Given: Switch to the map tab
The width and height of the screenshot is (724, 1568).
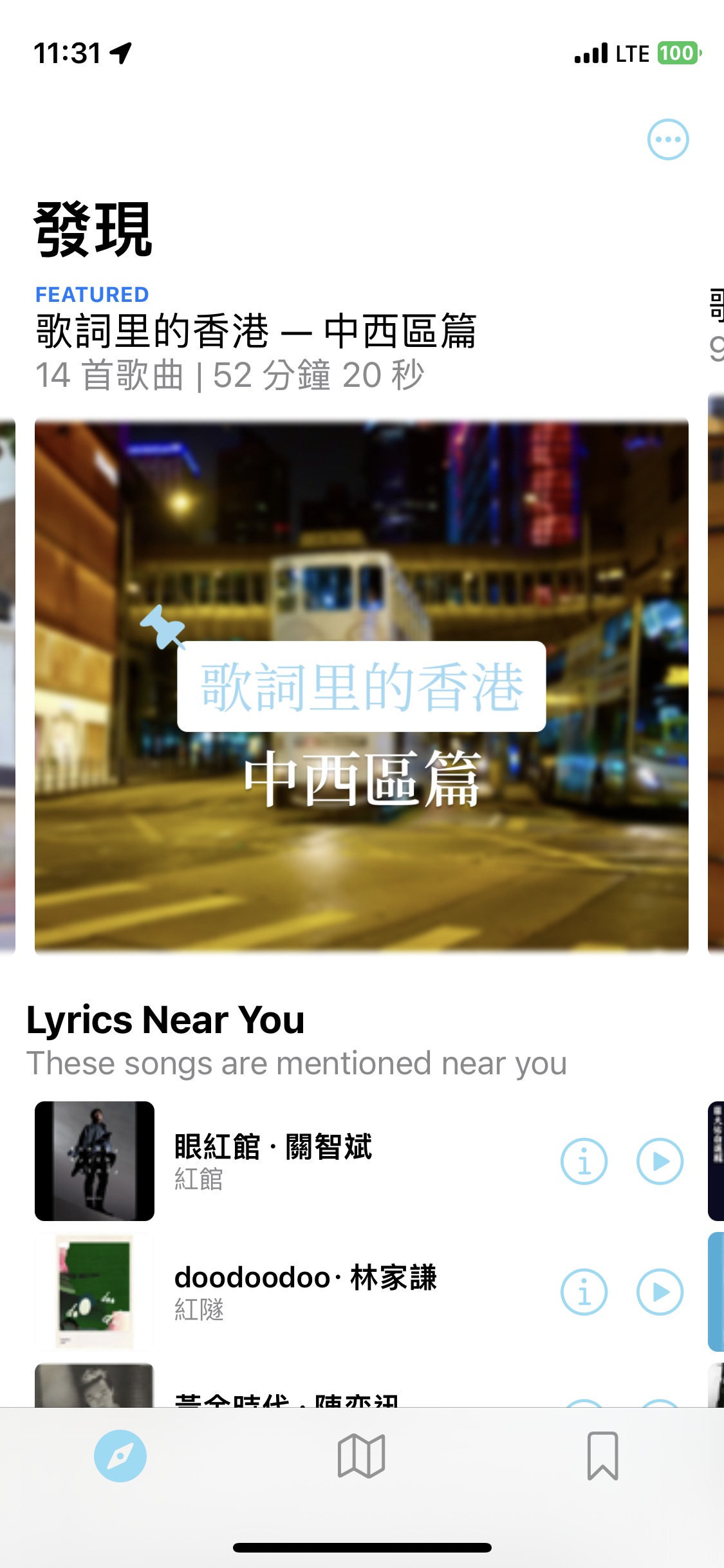Looking at the screenshot, I should coord(361,1456).
